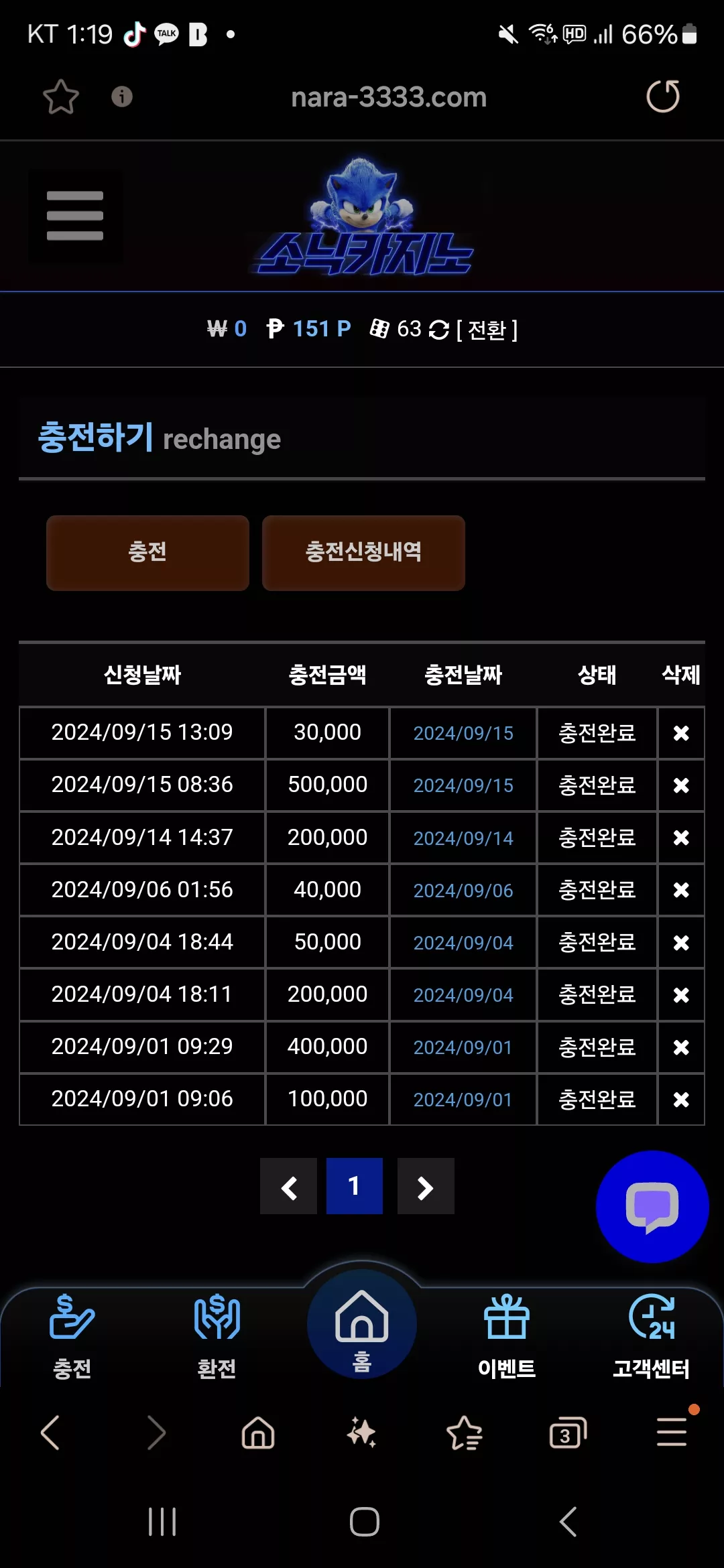The image size is (724, 1568).
Task: Select page 1 in pagination
Action: tap(355, 1186)
